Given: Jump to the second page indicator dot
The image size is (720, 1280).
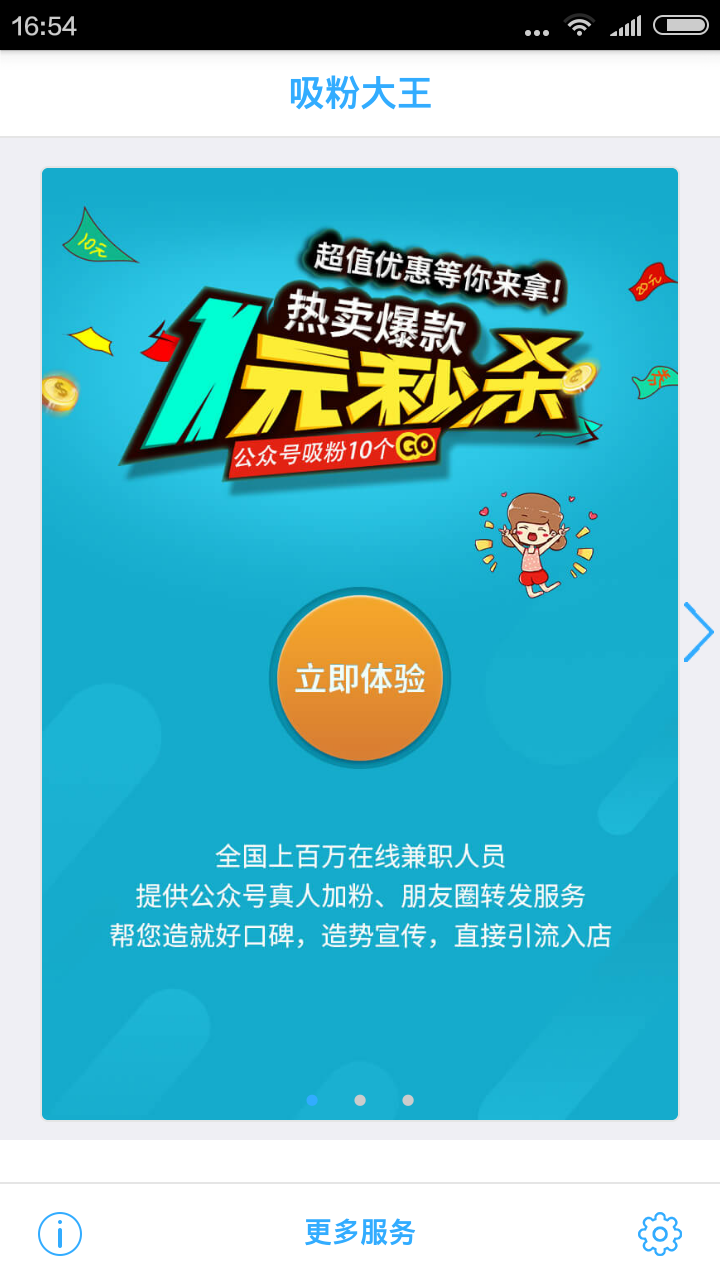Looking at the screenshot, I should click(360, 1100).
